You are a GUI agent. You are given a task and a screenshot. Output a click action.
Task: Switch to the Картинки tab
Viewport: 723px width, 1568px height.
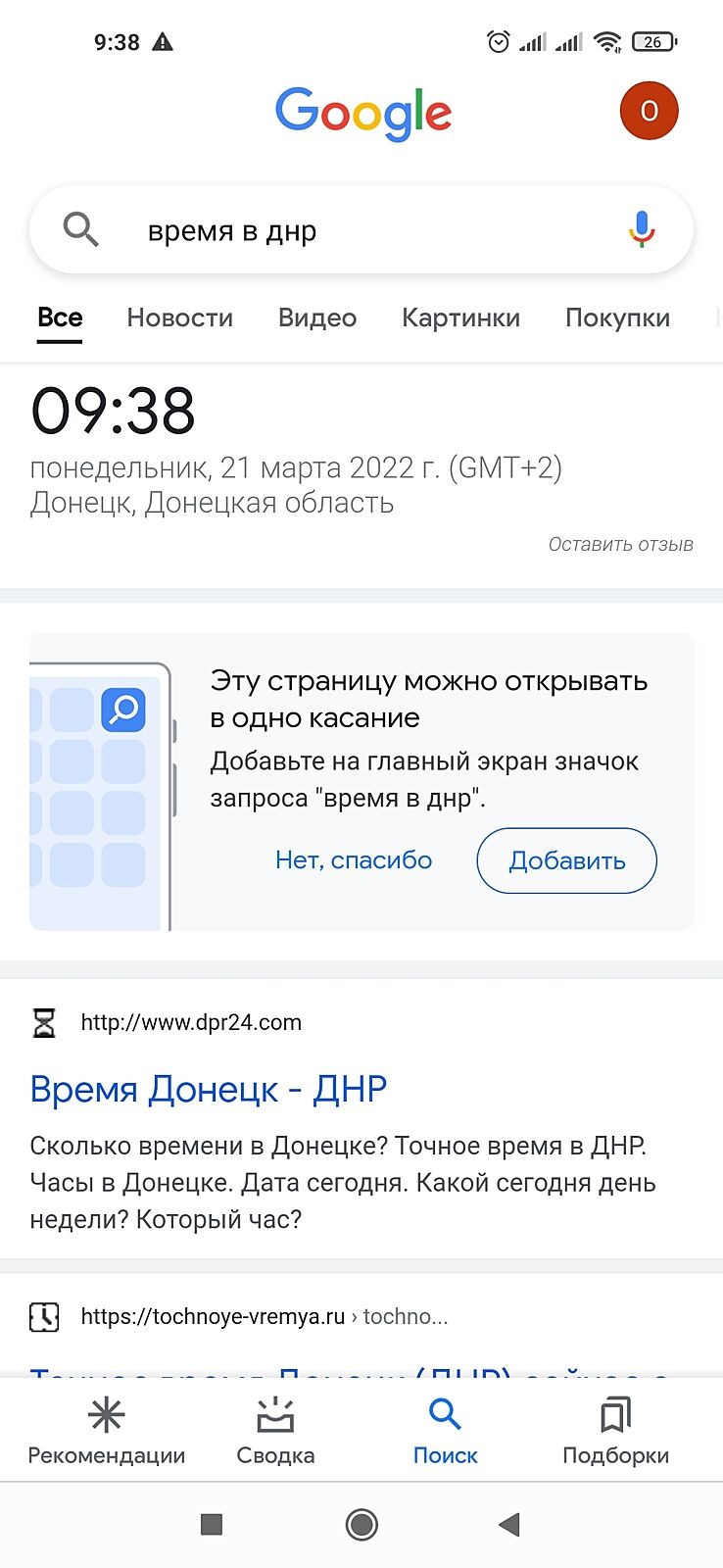click(460, 318)
